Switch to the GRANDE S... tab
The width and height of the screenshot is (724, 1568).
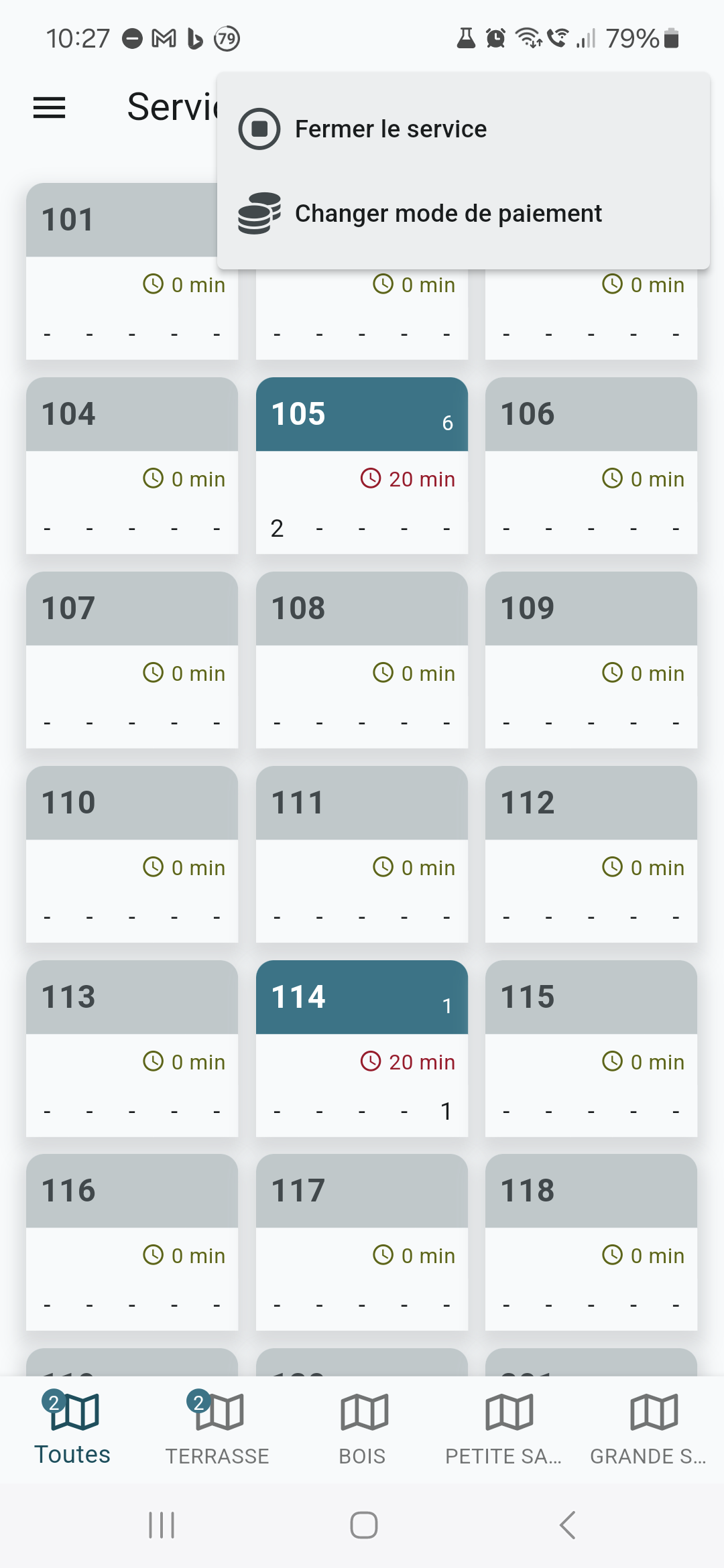tap(651, 1429)
